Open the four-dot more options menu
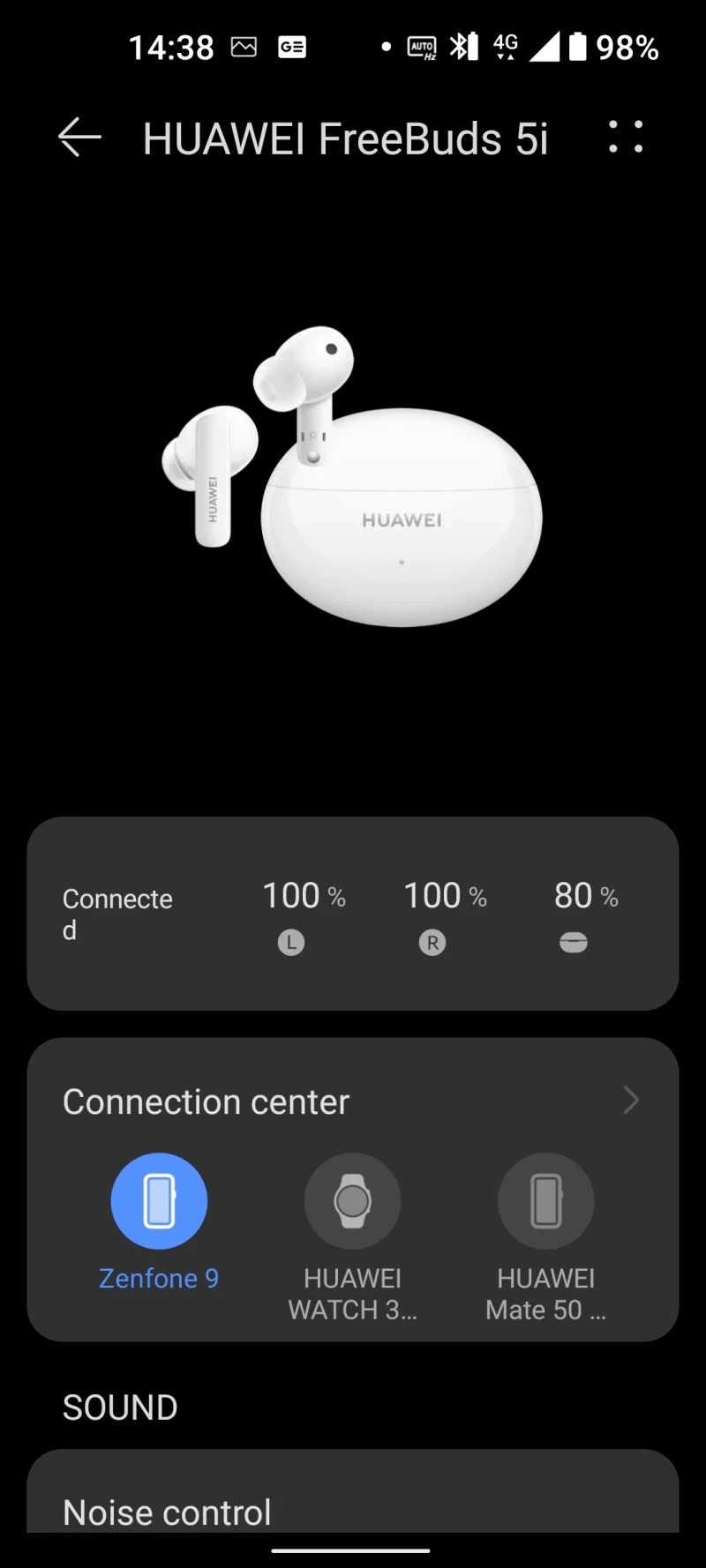 (626, 138)
